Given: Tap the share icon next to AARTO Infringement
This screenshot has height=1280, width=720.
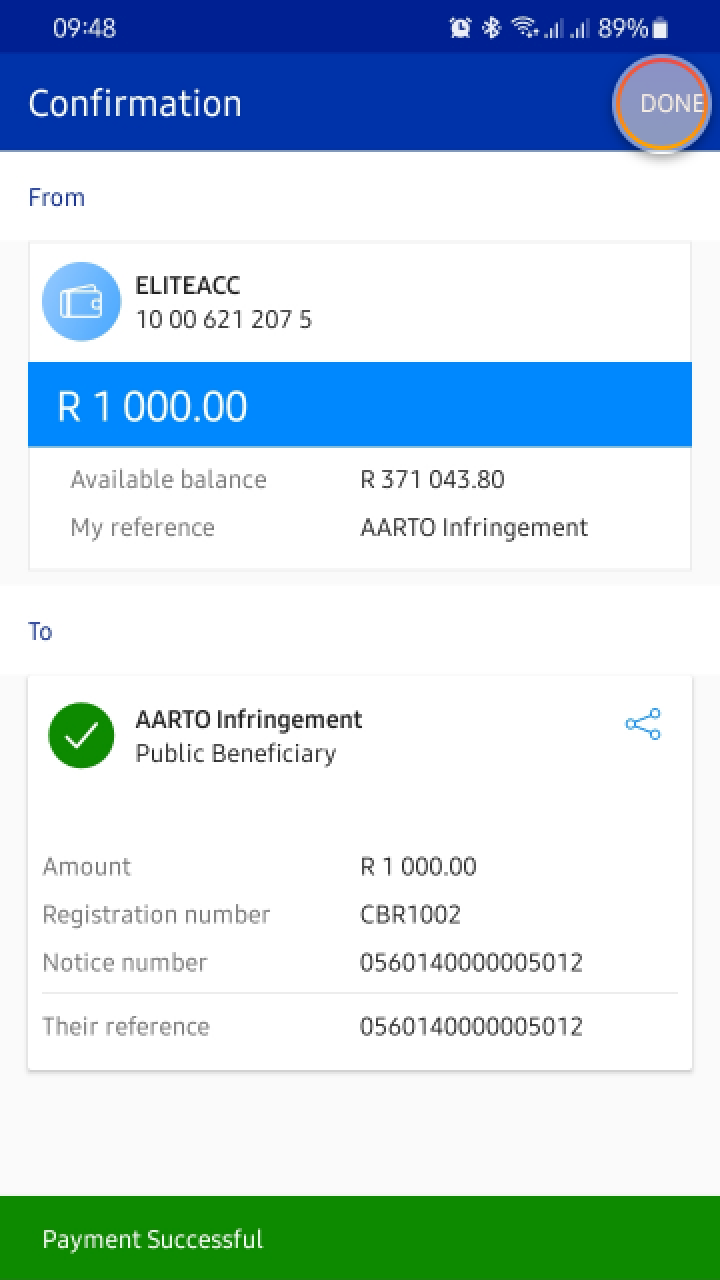Looking at the screenshot, I should tap(643, 724).
